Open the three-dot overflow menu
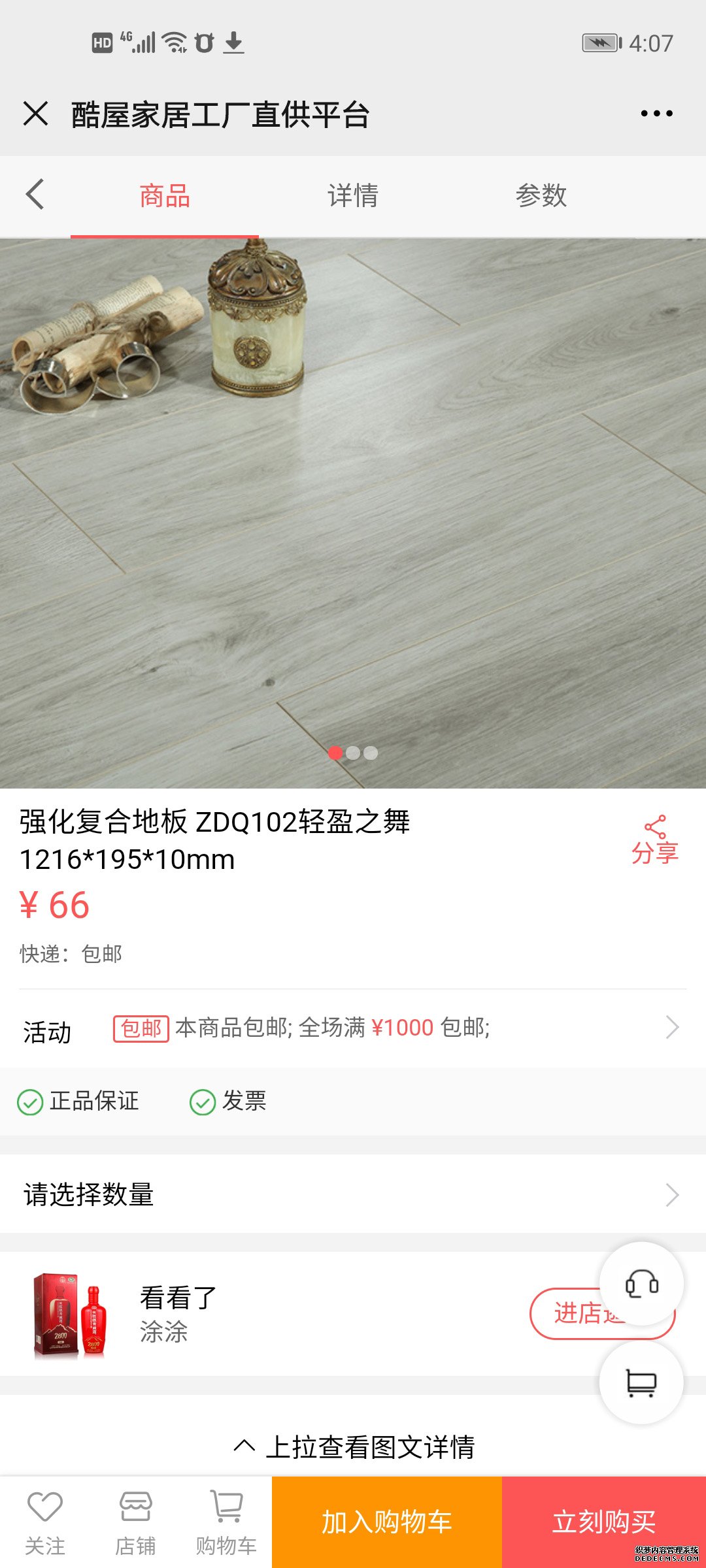The height and width of the screenshot is (1568, 706). (x=656, y=114)
